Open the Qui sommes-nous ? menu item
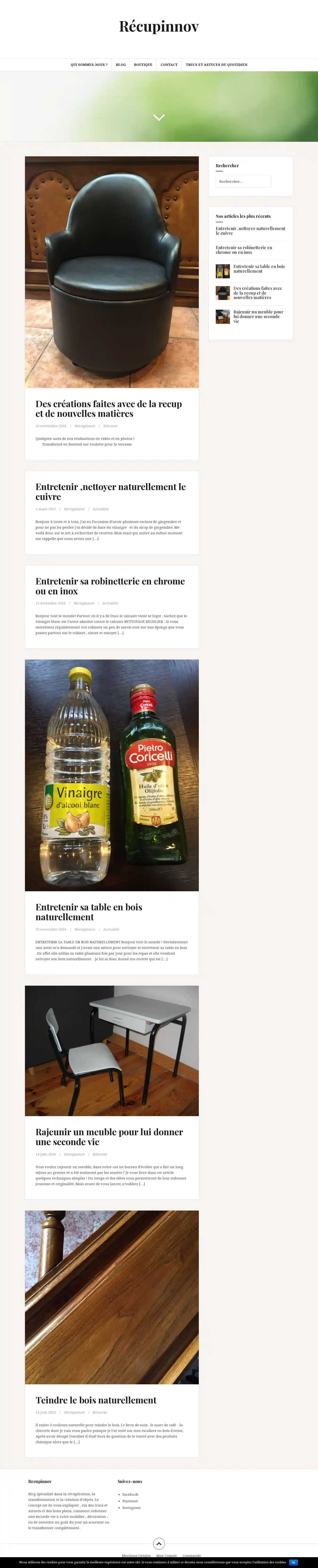The image size is (318, 1568). pyautogui.click(x=89, y=65)
